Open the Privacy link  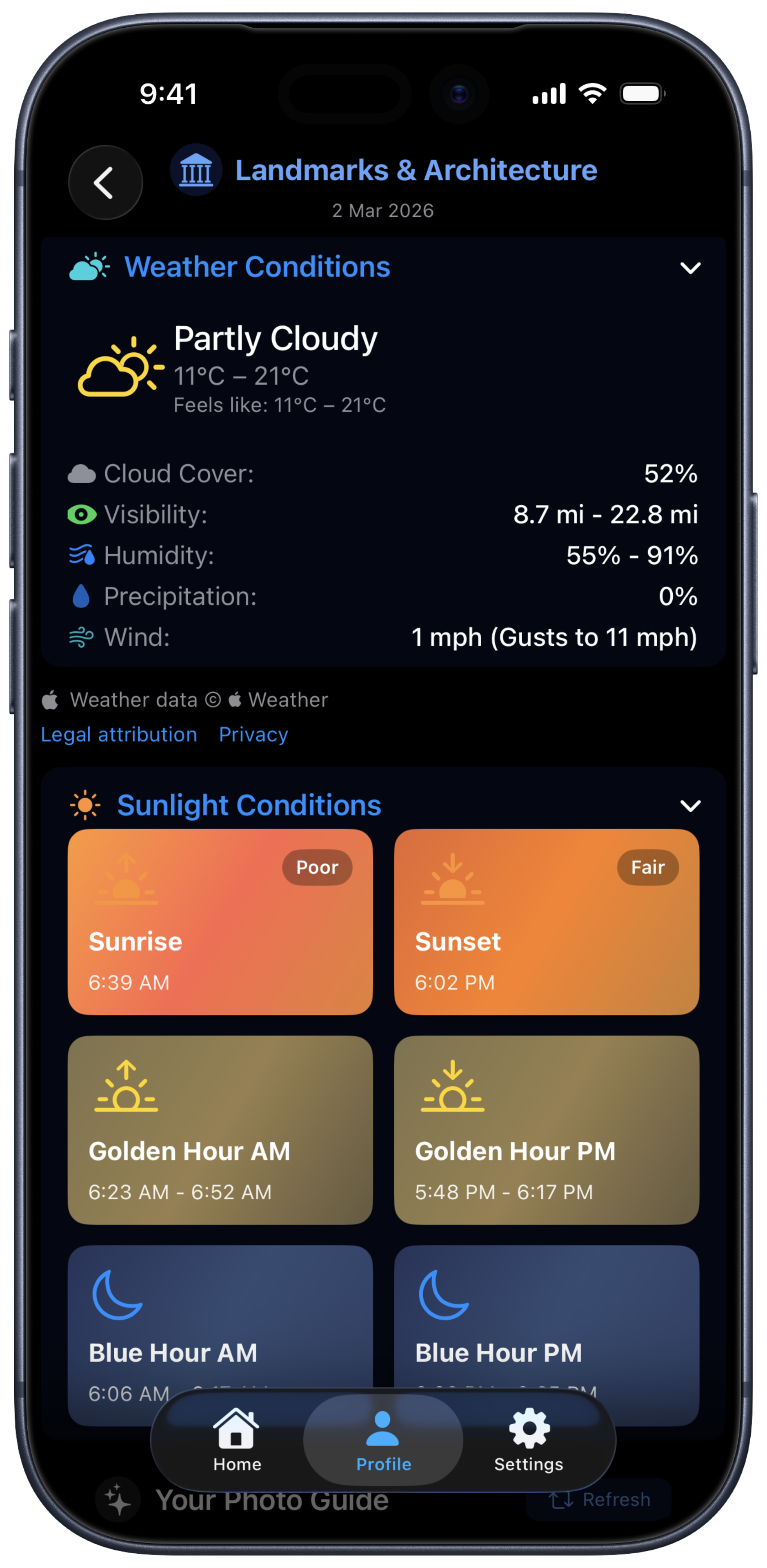pyautogui.click(x=253, y=734)
